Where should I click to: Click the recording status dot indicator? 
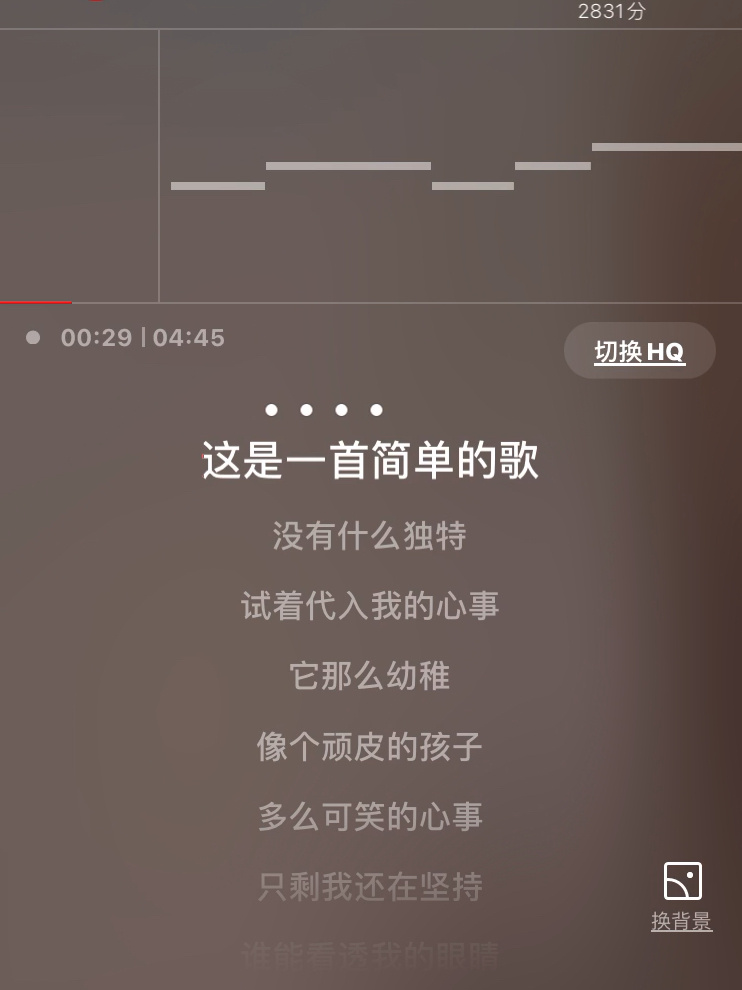(33, 338)
